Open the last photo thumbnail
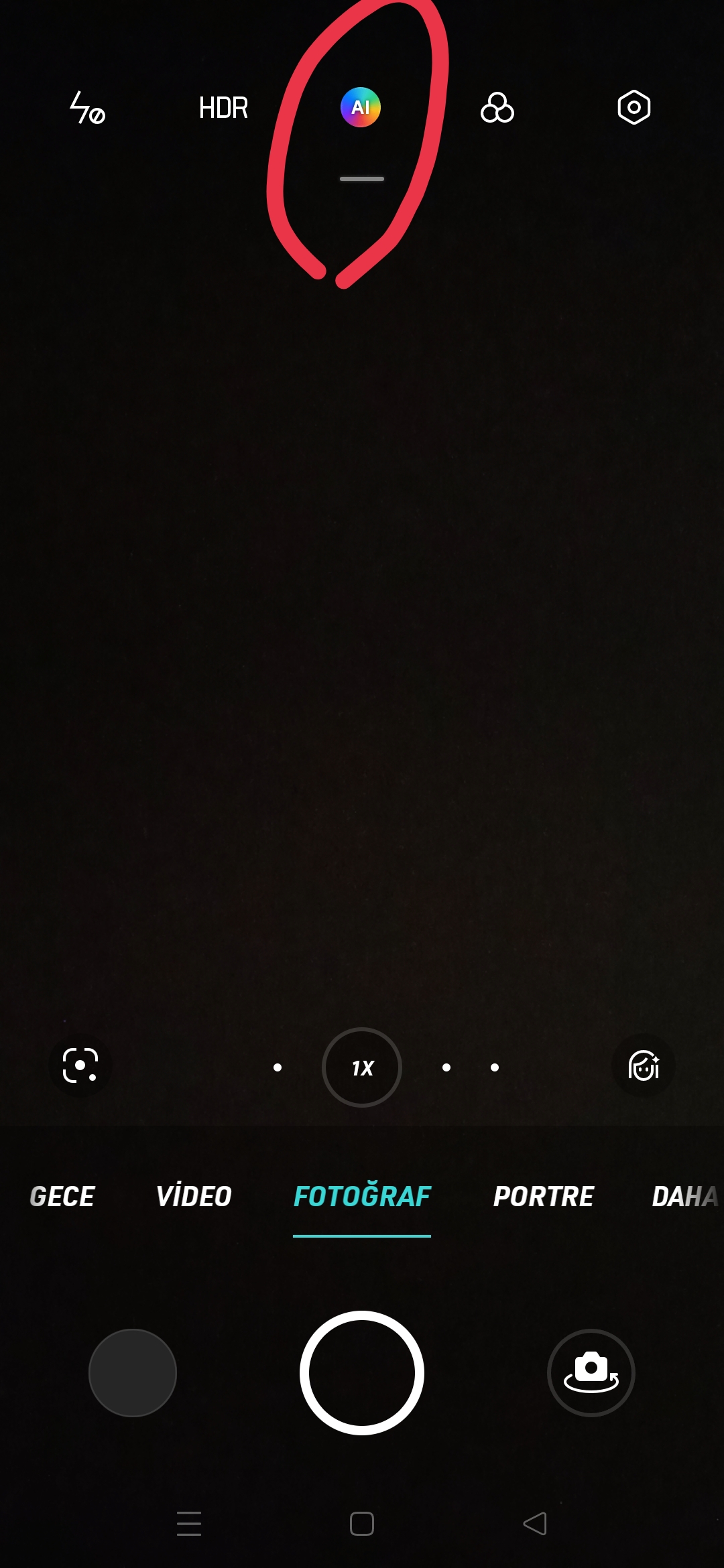 (x=133, y=1373)
